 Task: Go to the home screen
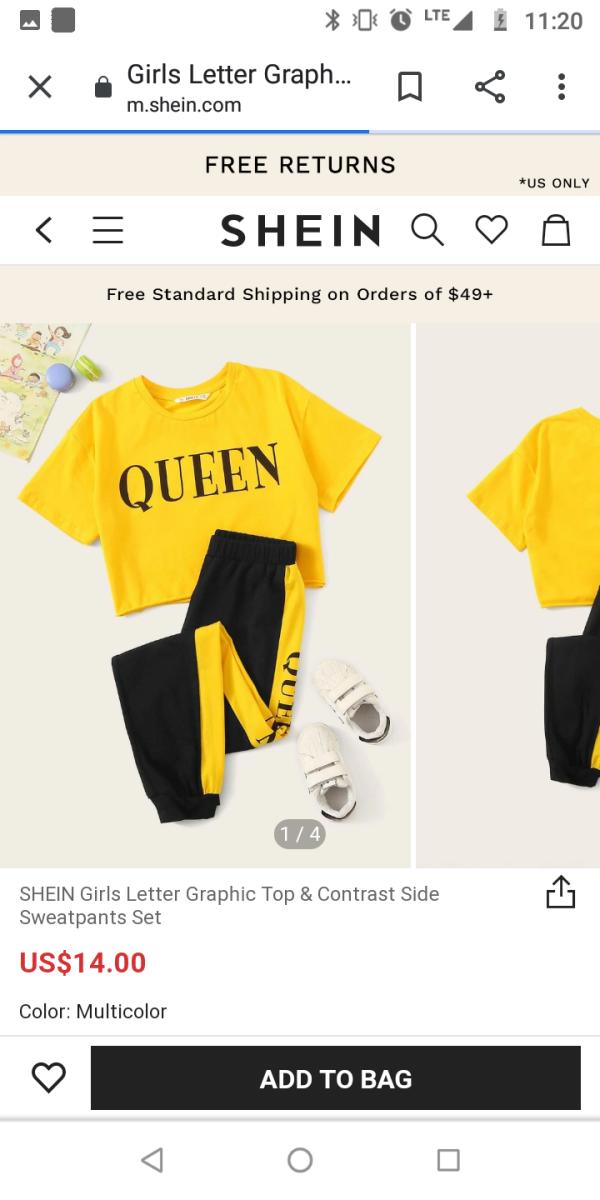pyautogui.click(x=300, y=1160)
